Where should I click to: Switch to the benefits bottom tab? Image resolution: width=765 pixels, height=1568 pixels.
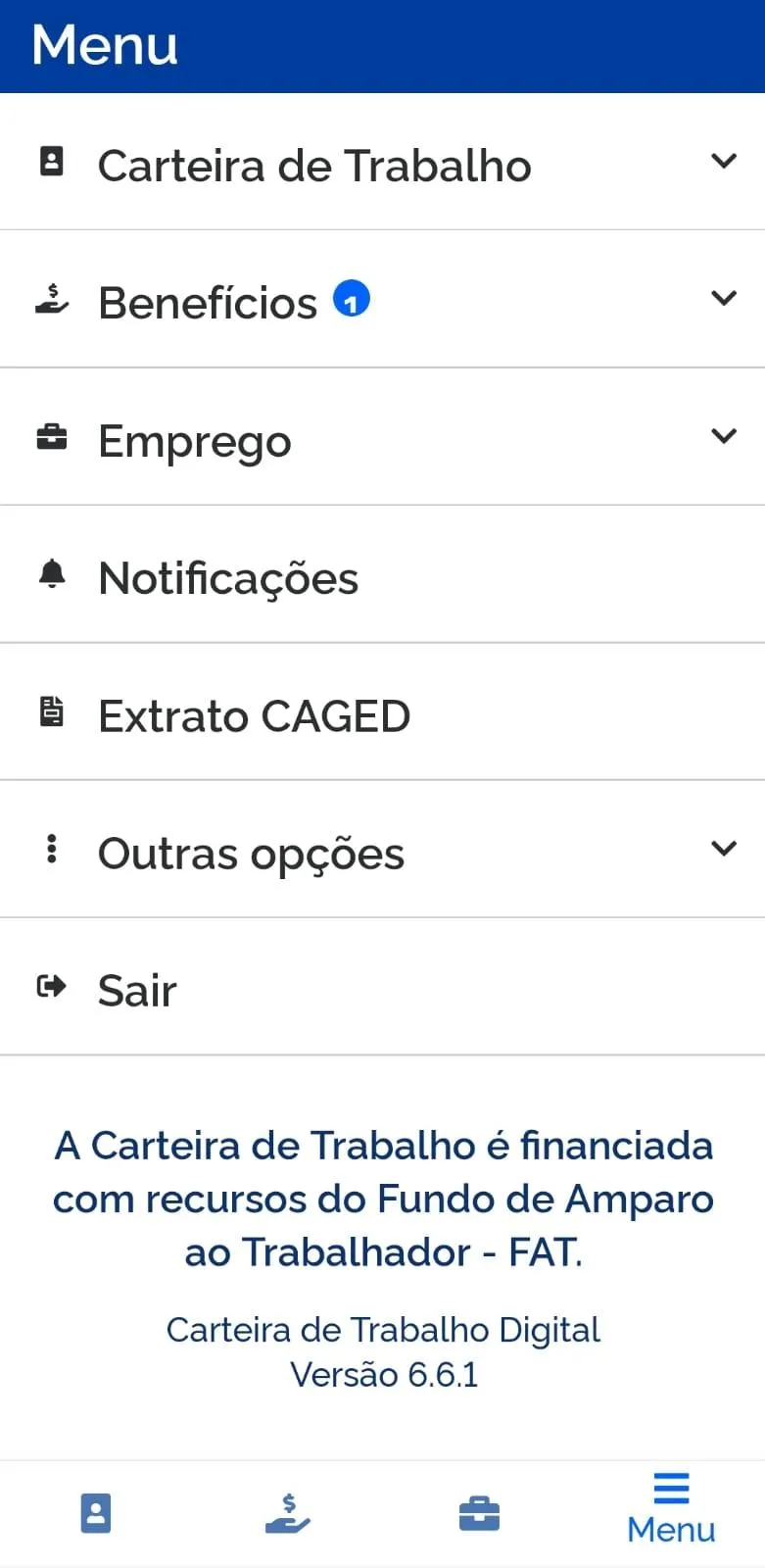(x=288, y=1513)
